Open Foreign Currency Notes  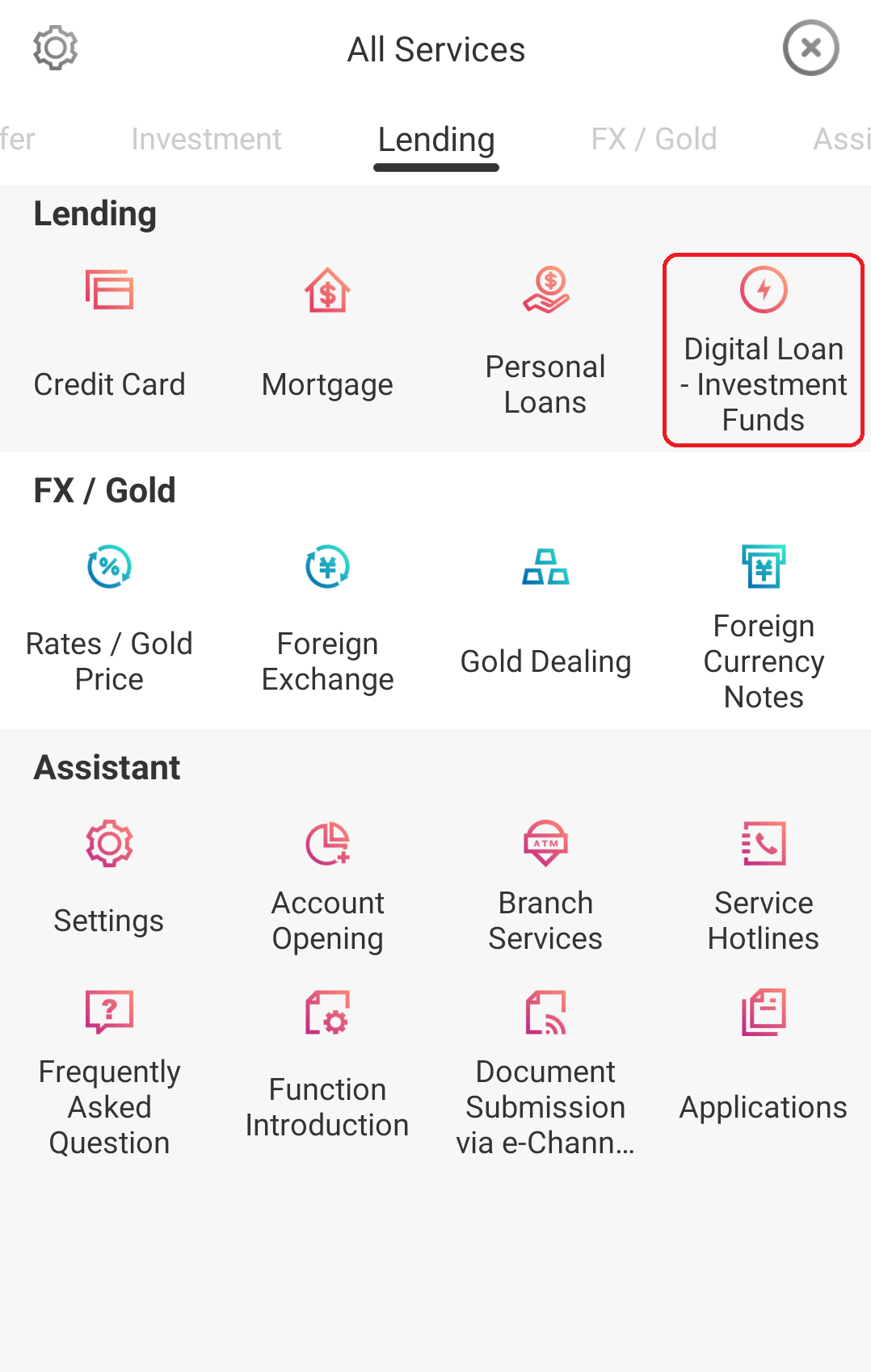(x=764, y=626)
